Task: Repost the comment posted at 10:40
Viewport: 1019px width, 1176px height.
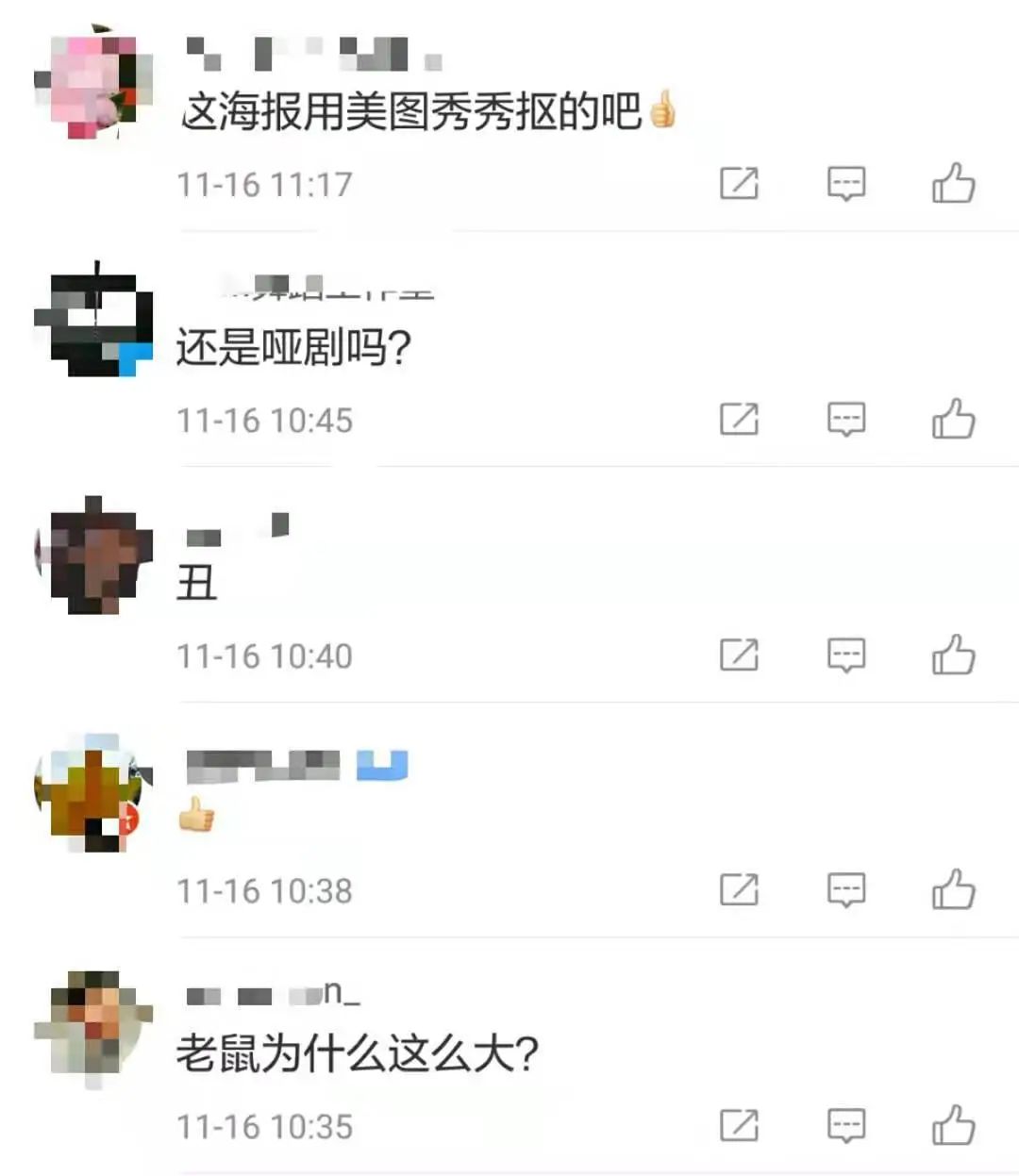Action: [742, 654]
